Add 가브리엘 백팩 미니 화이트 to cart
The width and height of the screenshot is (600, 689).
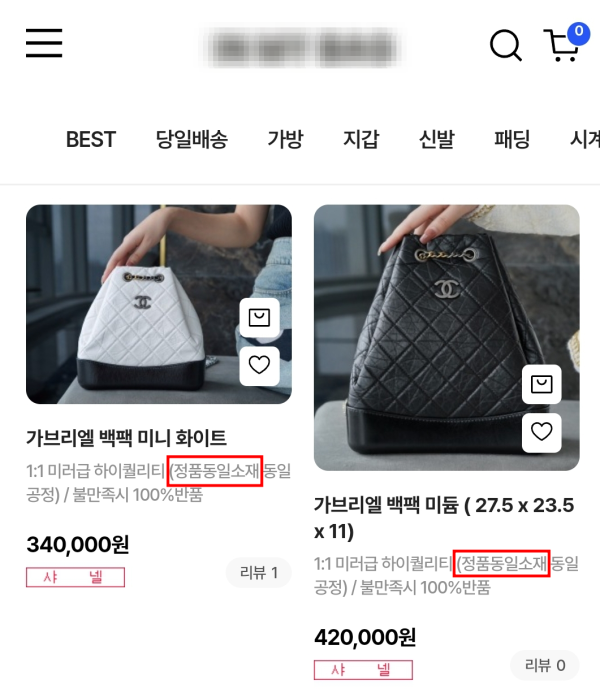tap(260, 318)
